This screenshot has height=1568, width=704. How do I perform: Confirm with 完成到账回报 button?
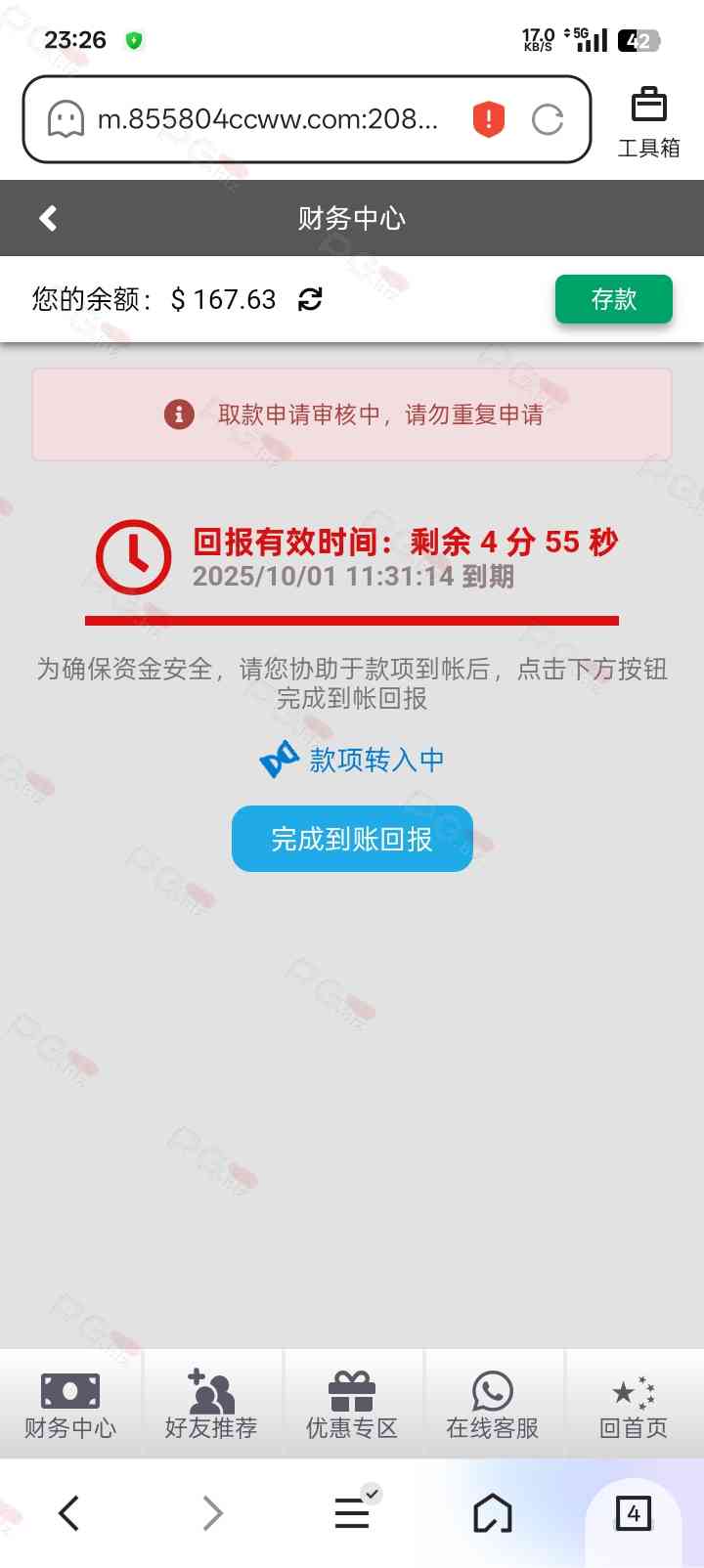coord(352,839)
